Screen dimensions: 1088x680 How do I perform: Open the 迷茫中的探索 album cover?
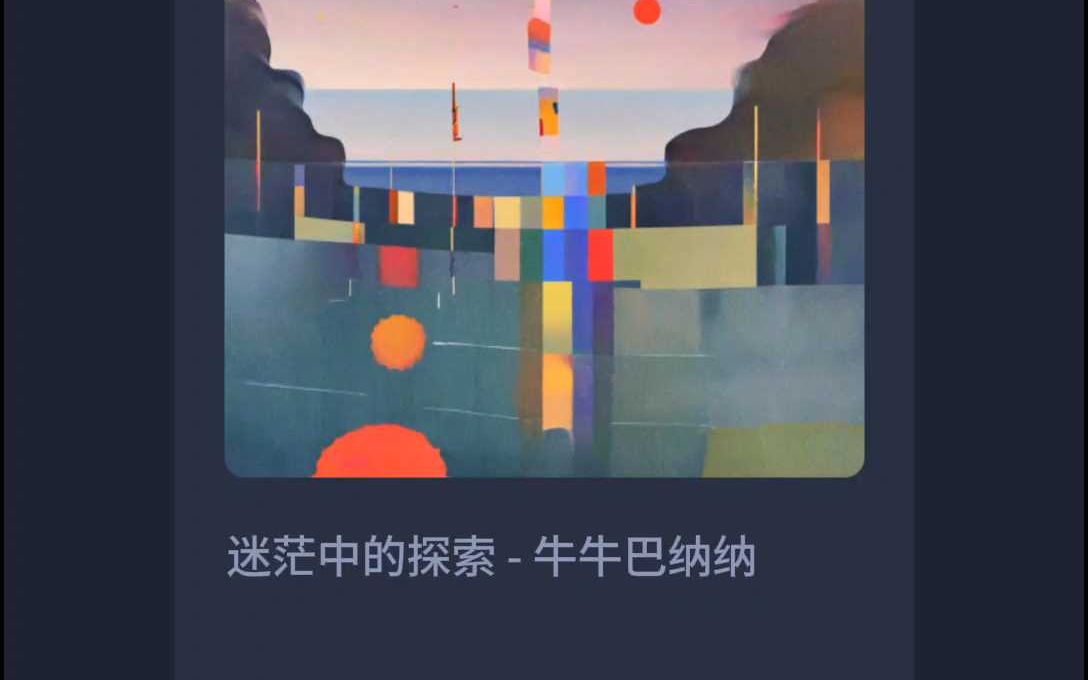point(544,240)
